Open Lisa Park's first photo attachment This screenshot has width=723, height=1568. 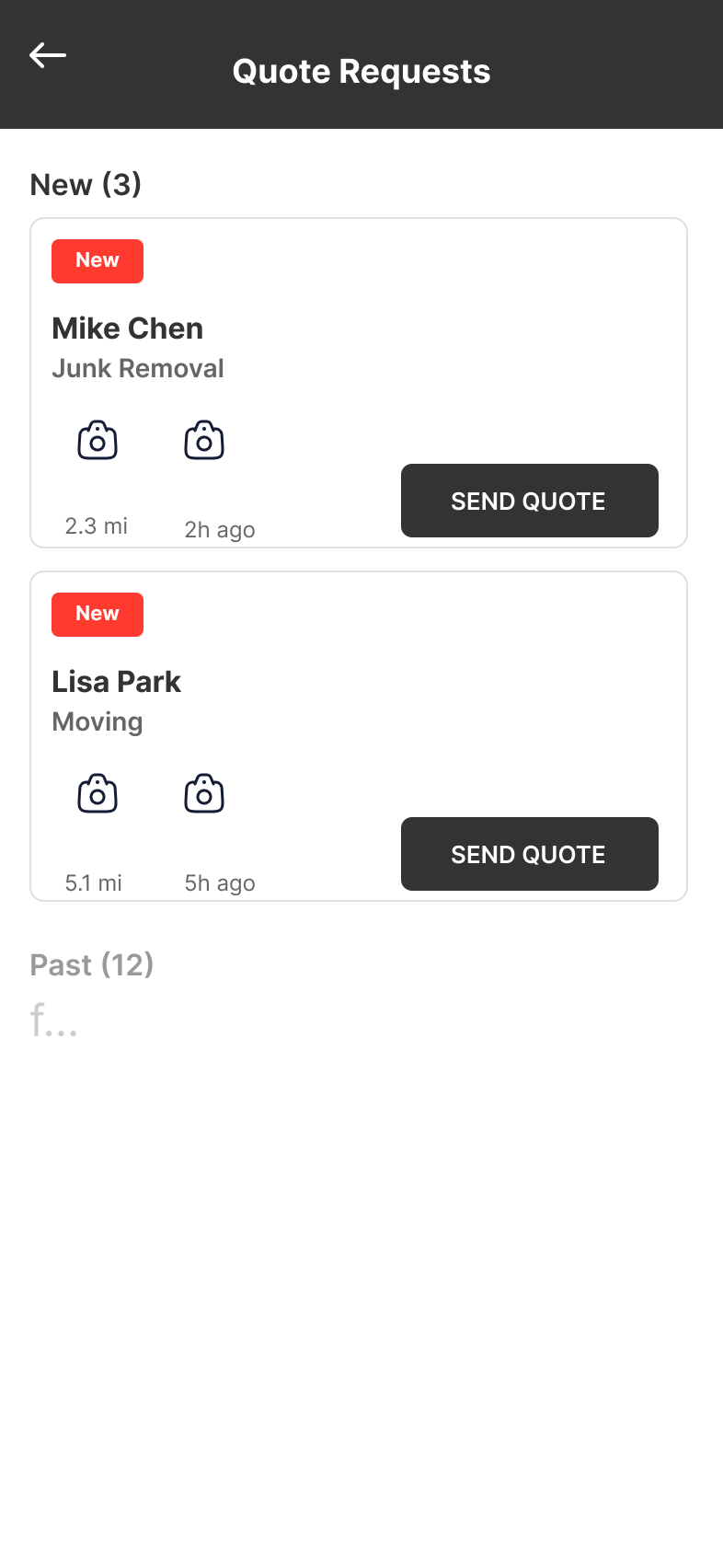98,793
